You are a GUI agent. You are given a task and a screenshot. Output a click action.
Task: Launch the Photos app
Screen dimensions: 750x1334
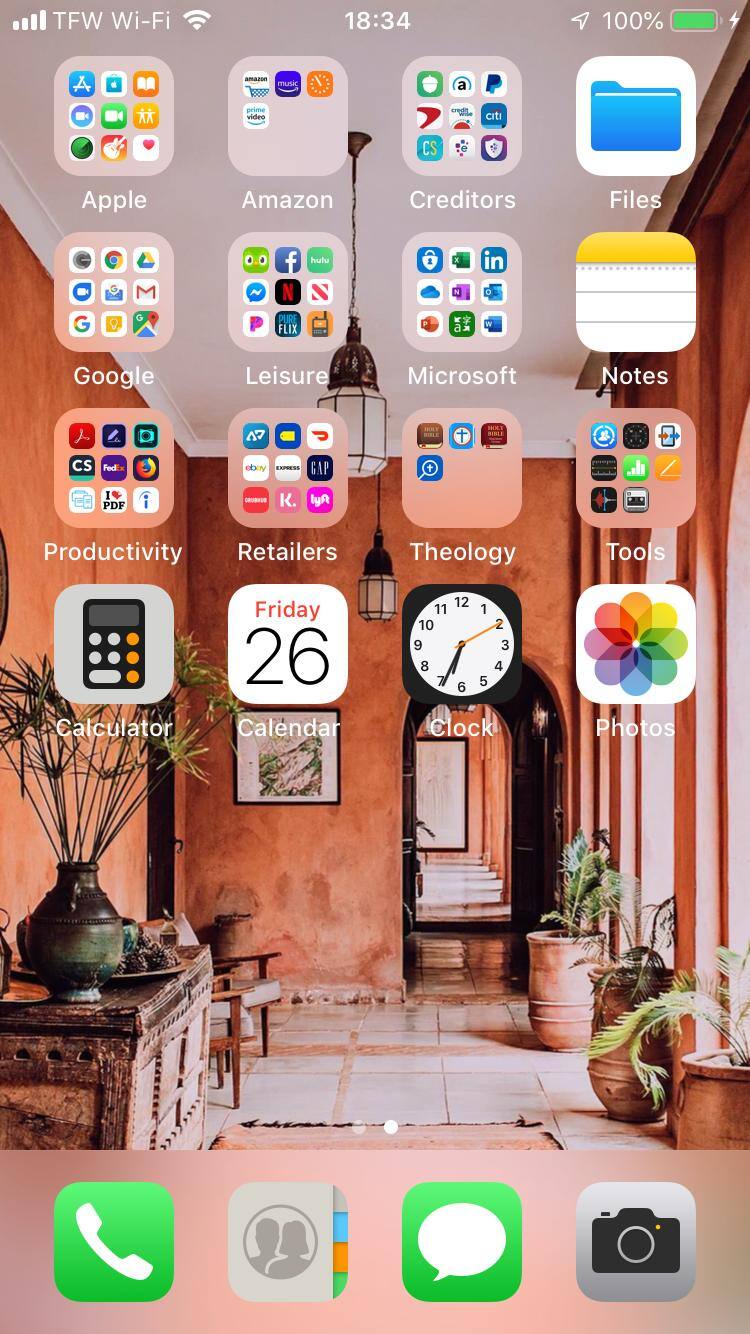(636, 644)
